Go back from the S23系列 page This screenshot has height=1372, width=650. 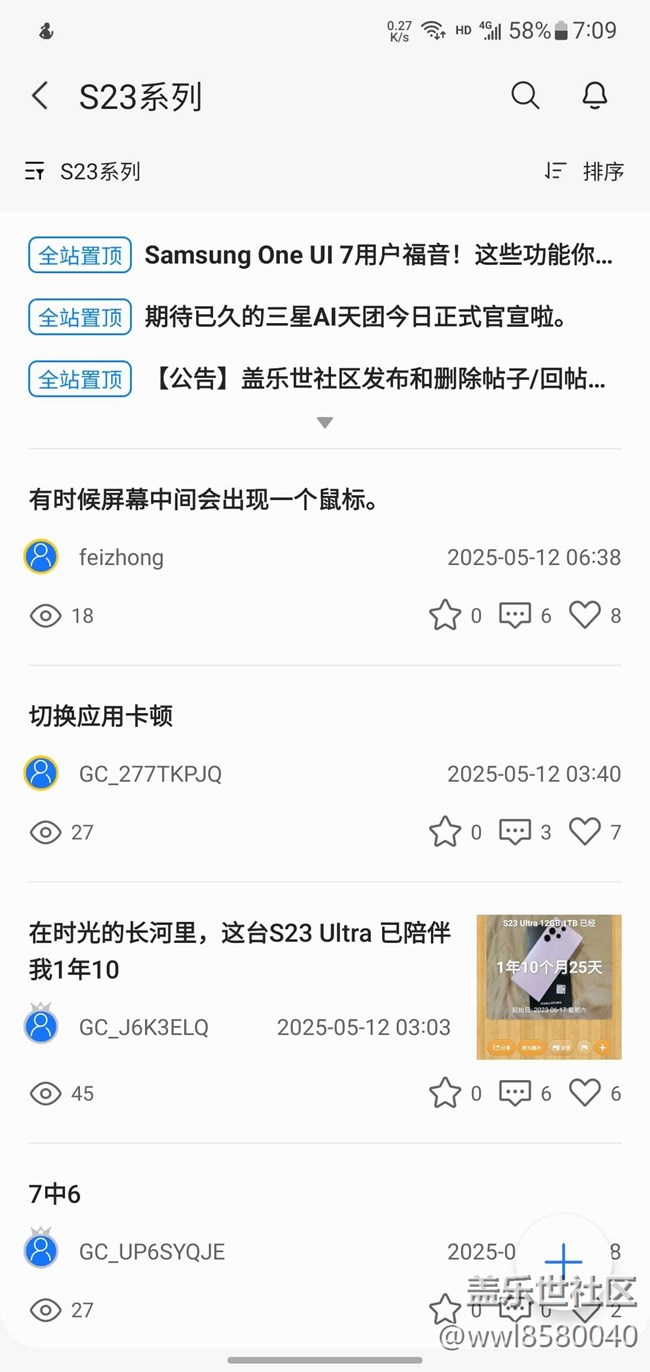coord(40,96)
